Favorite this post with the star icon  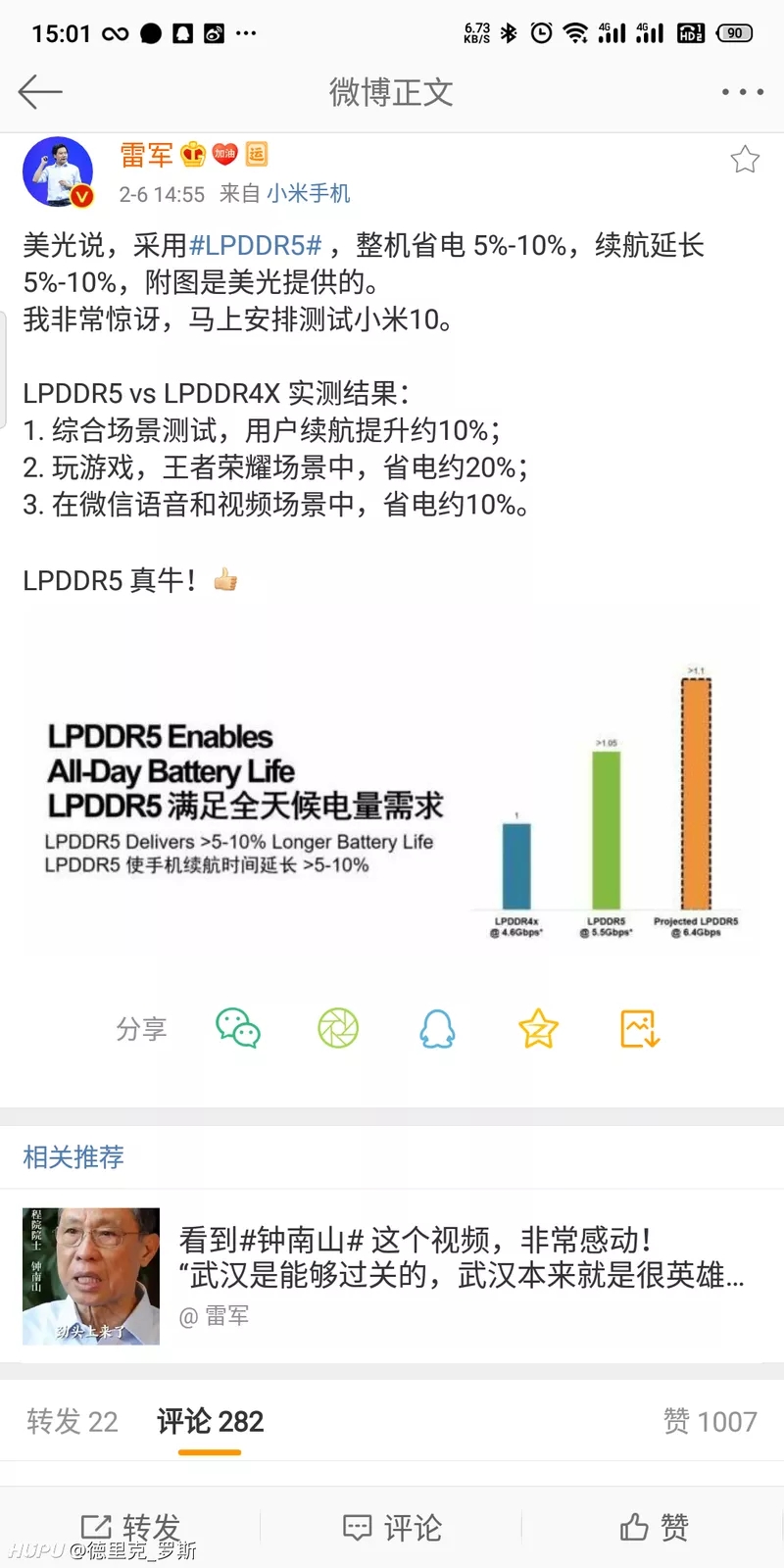pos(745,159)
